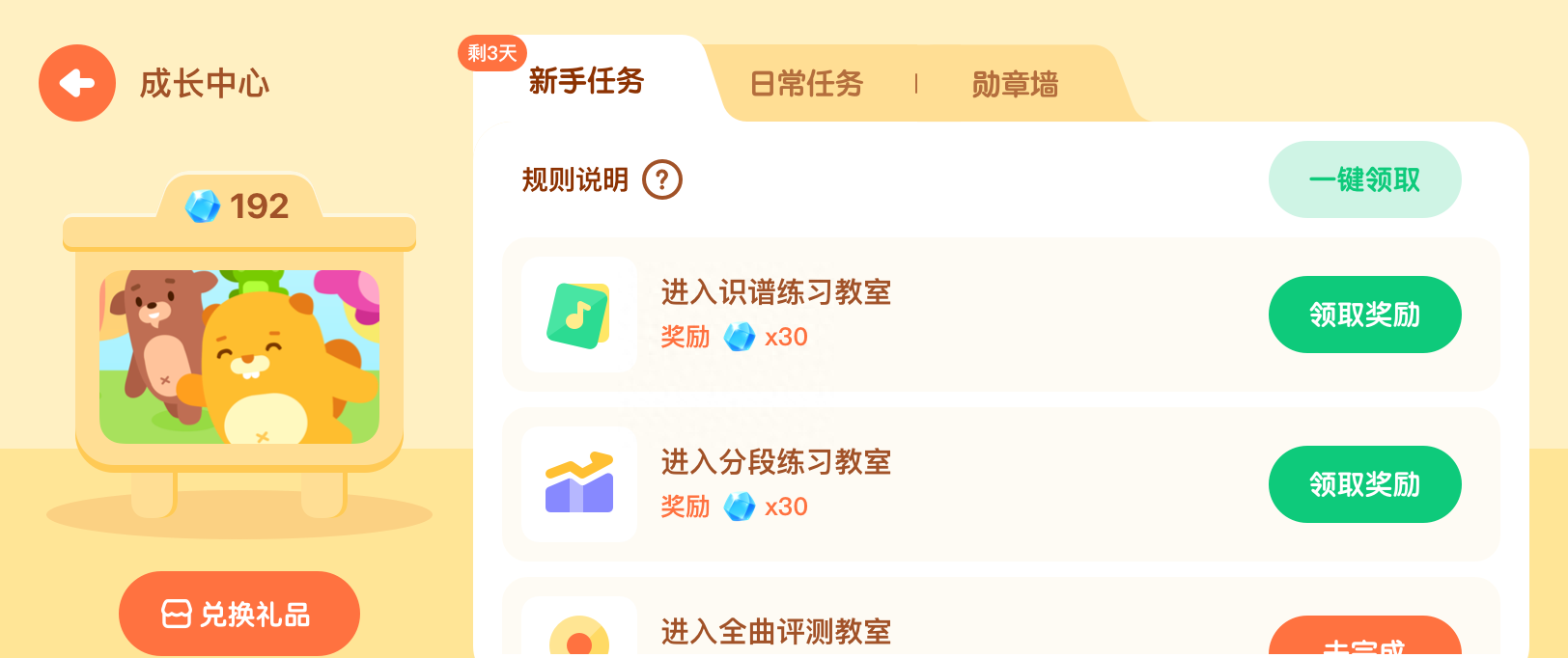Tap 一键领取 to claim all rewards

1364,179
